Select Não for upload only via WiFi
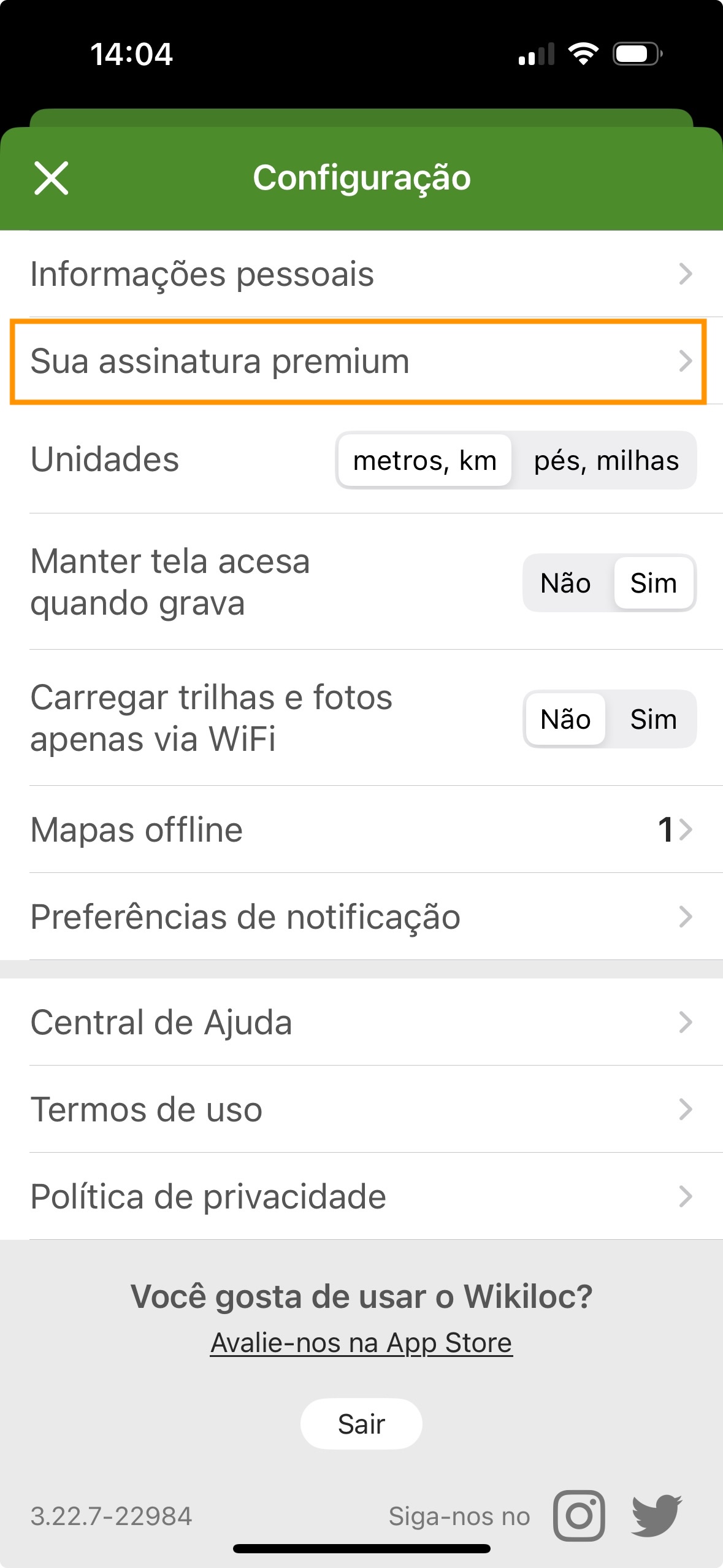 tap(565, 719)
